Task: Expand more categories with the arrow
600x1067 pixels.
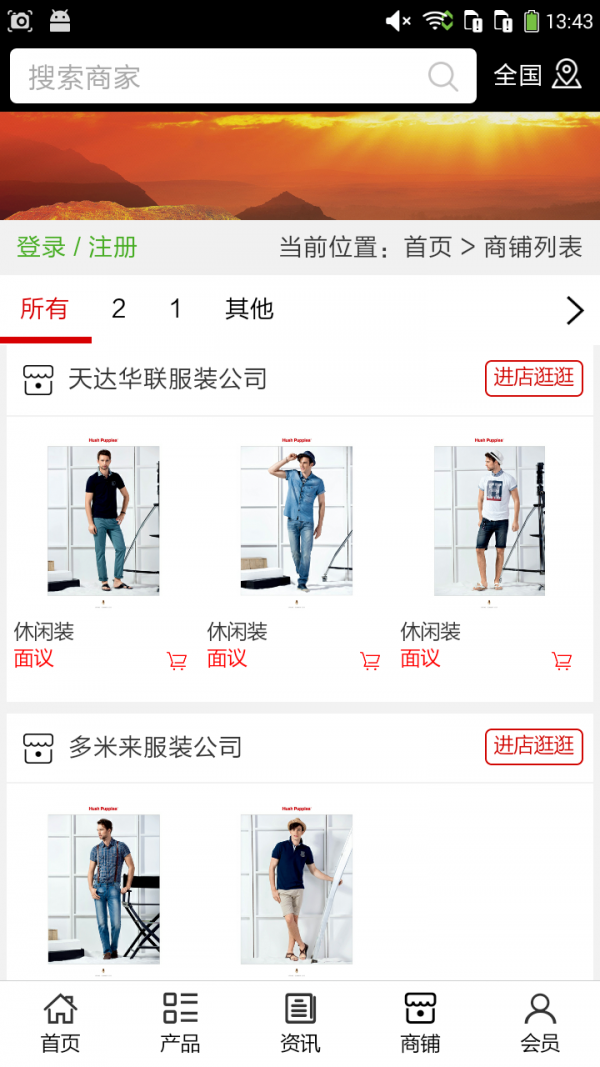Action: [x=574, y=310]
